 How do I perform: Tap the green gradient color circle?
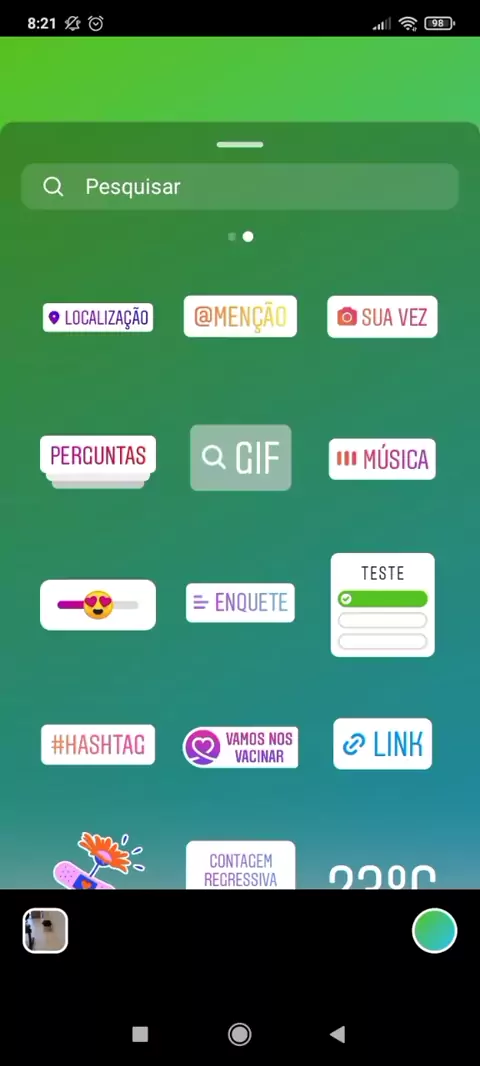pos(434,931)
